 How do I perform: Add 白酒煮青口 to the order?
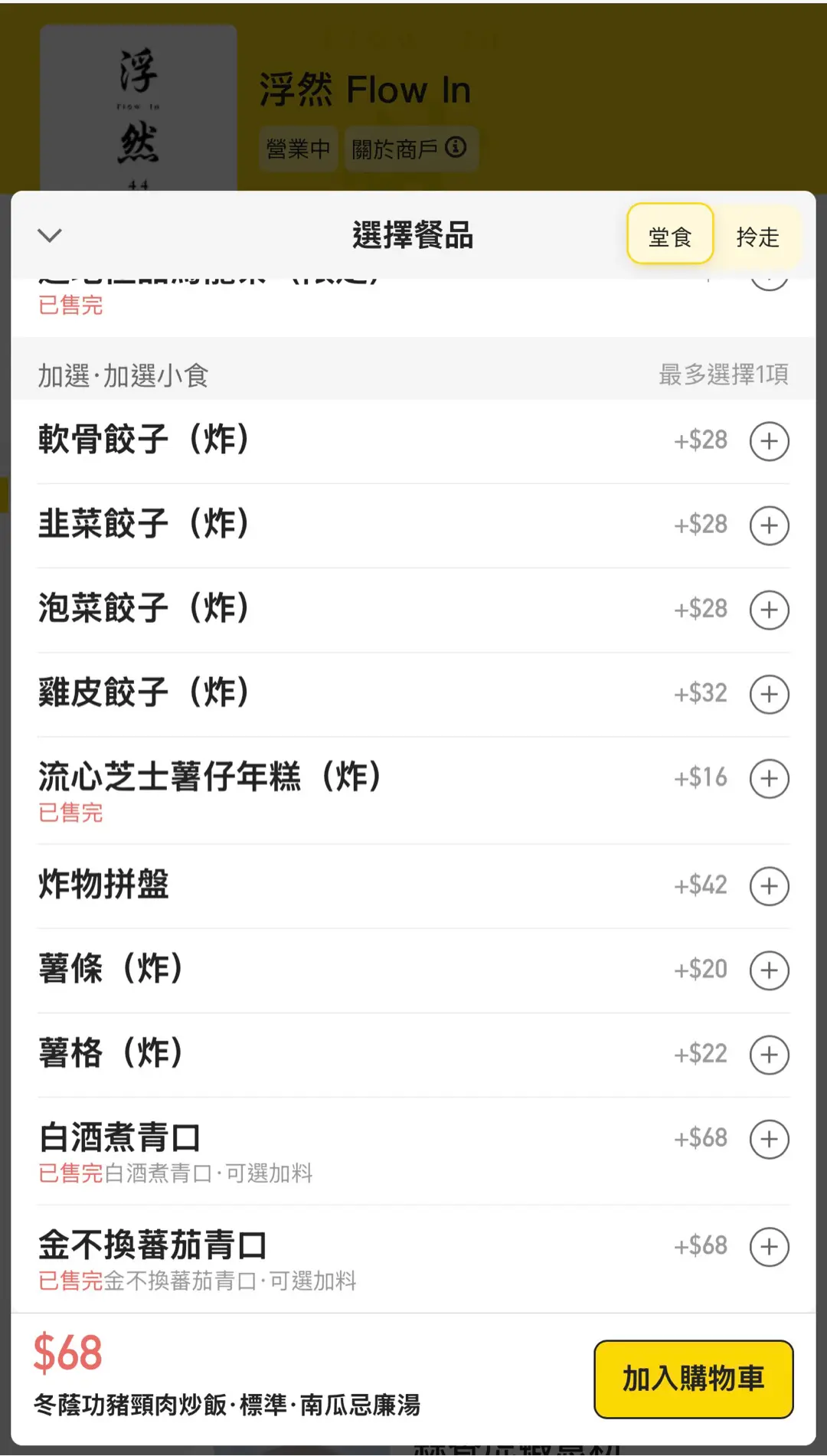tap(770, 1139)
